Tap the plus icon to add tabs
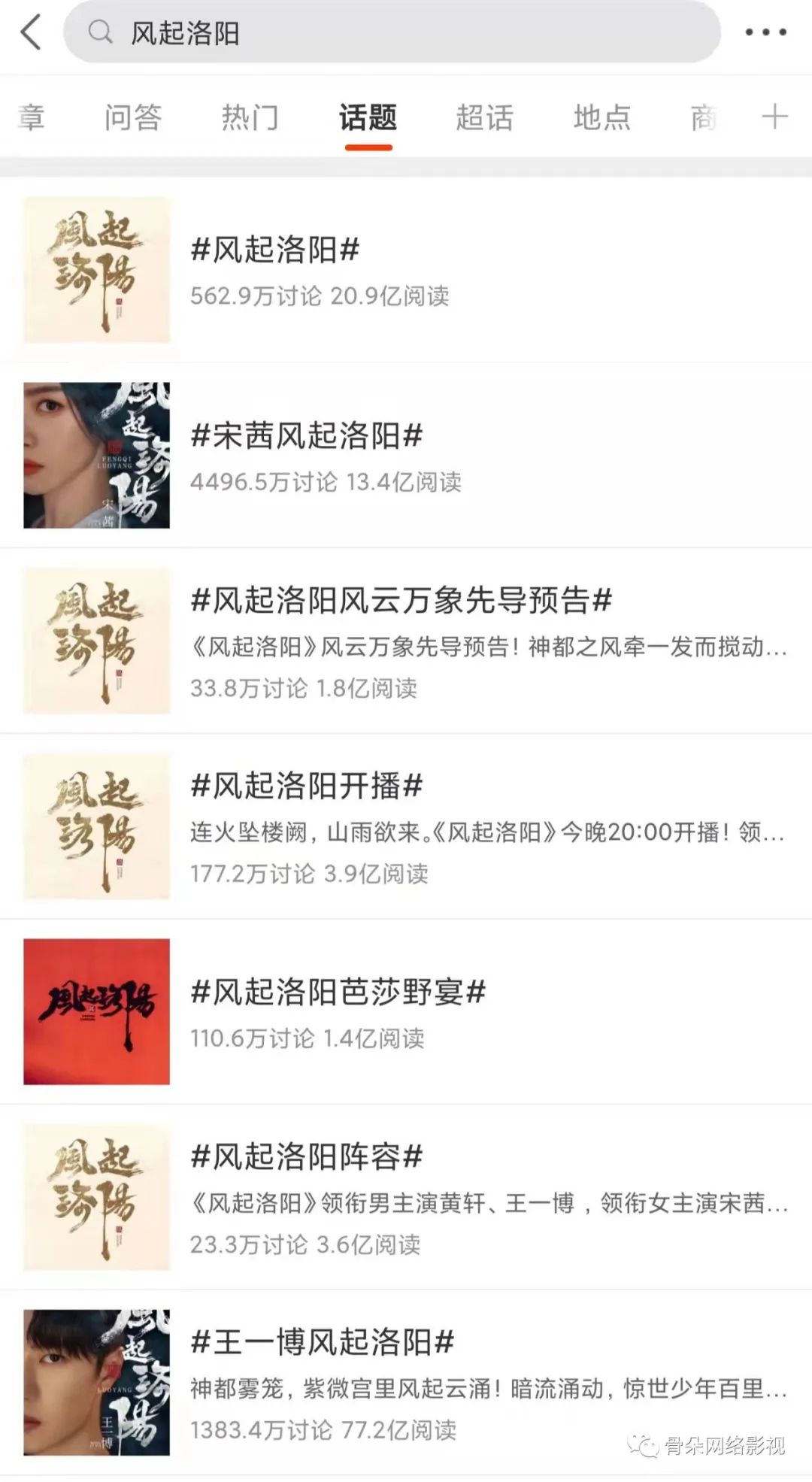The width and height of the screenshot is (812, 1482). tap(774, 117)
